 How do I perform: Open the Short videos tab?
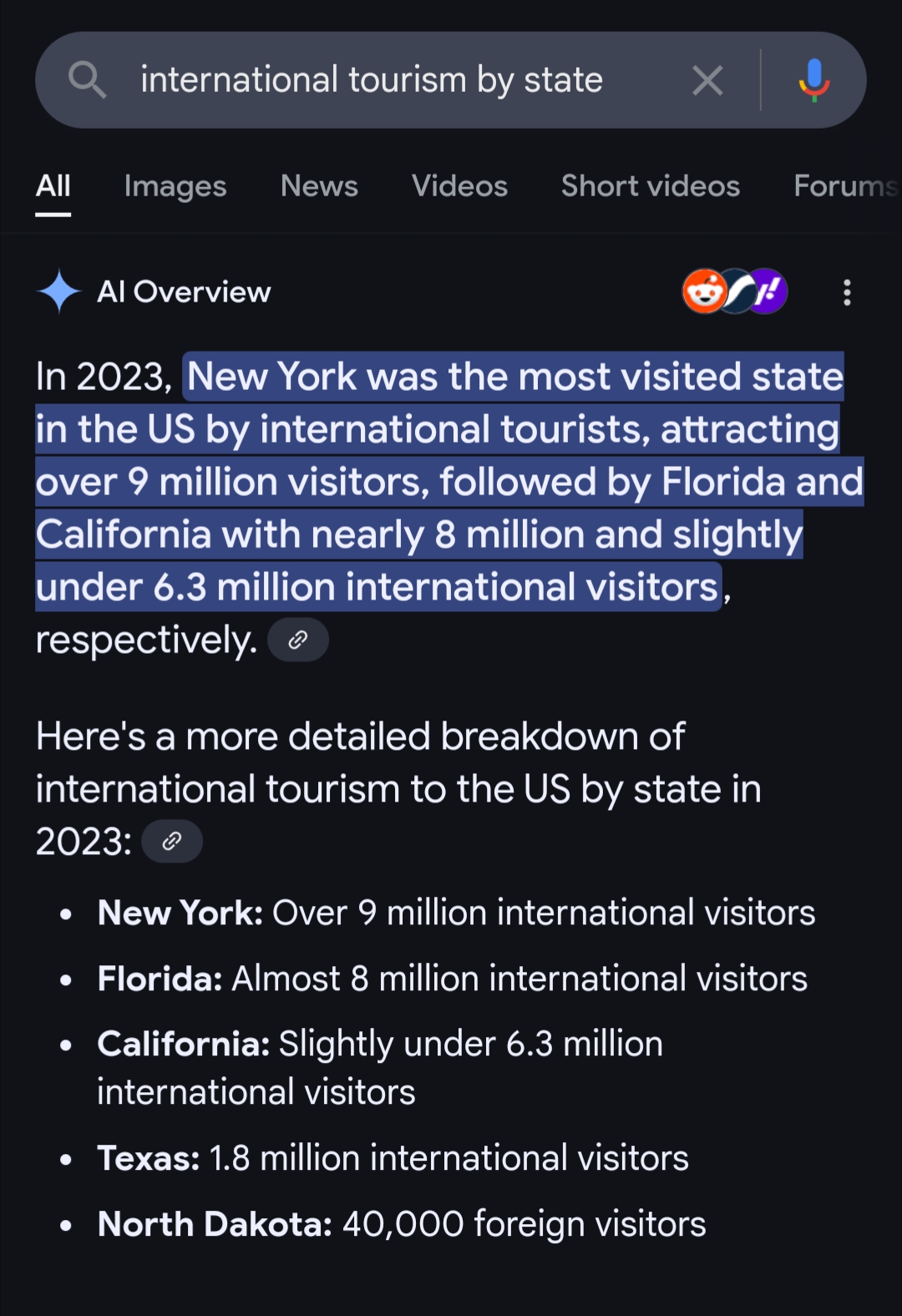point(650,186)
